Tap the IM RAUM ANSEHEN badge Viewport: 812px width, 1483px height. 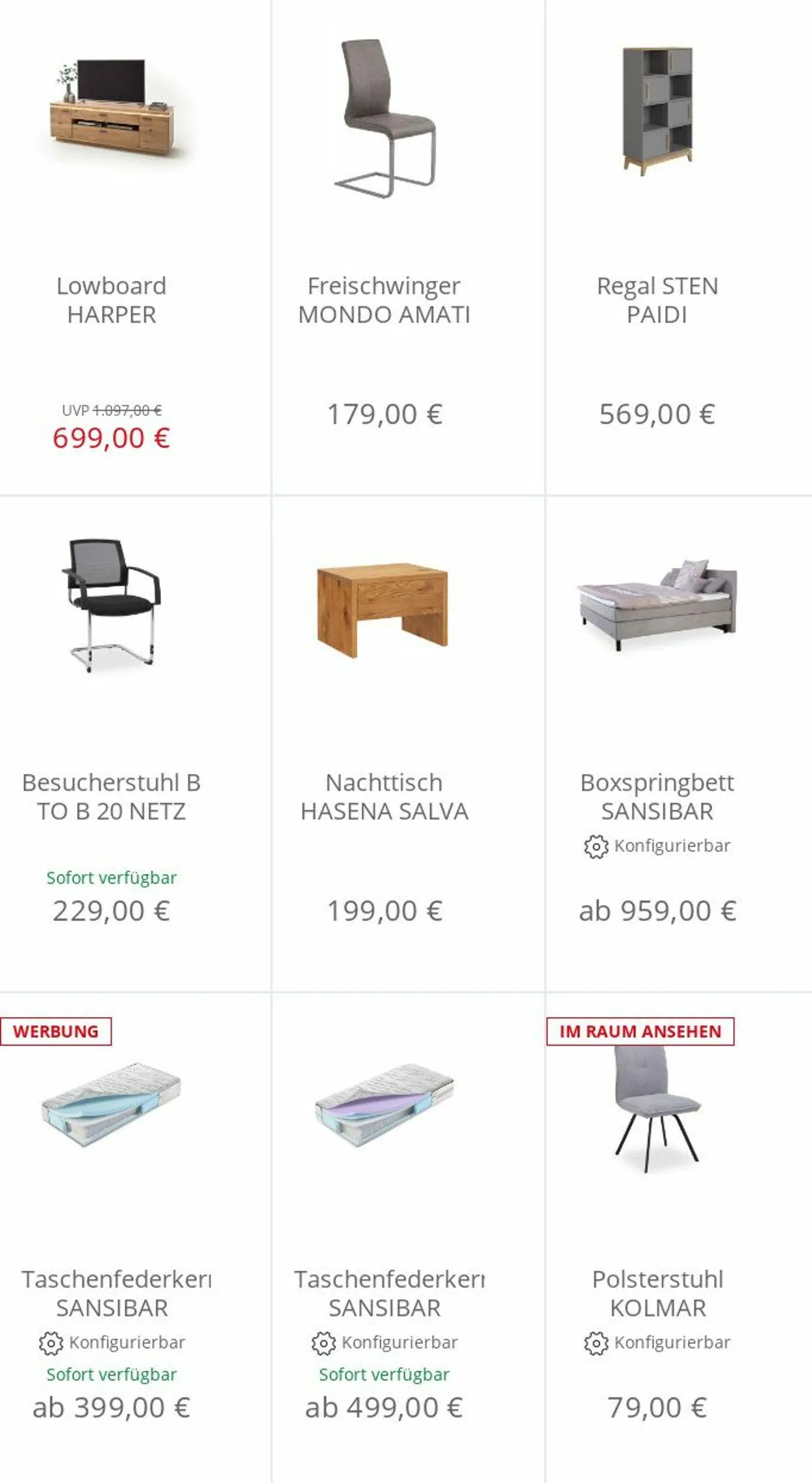click(x=640, y=1031)
